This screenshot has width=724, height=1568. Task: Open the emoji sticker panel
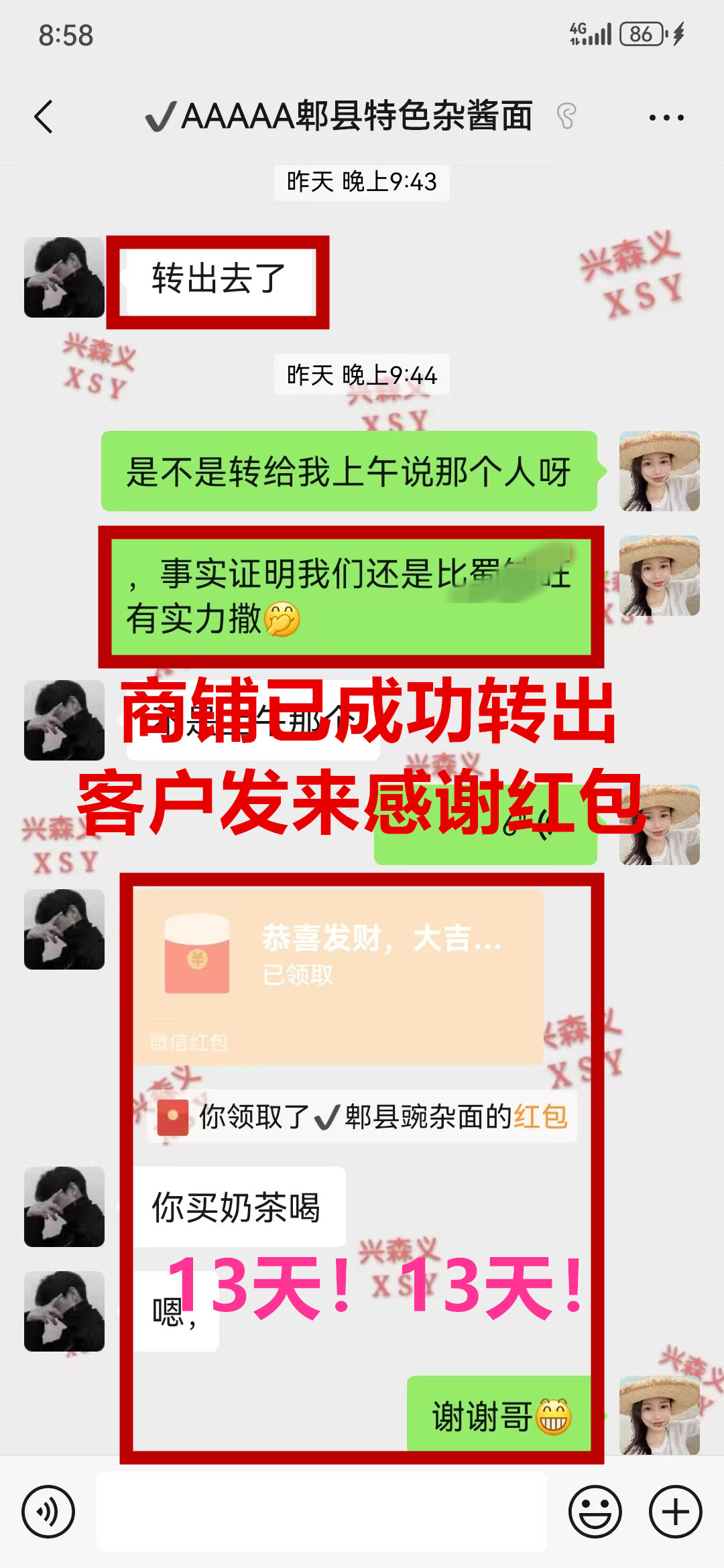coord(595,1512)
